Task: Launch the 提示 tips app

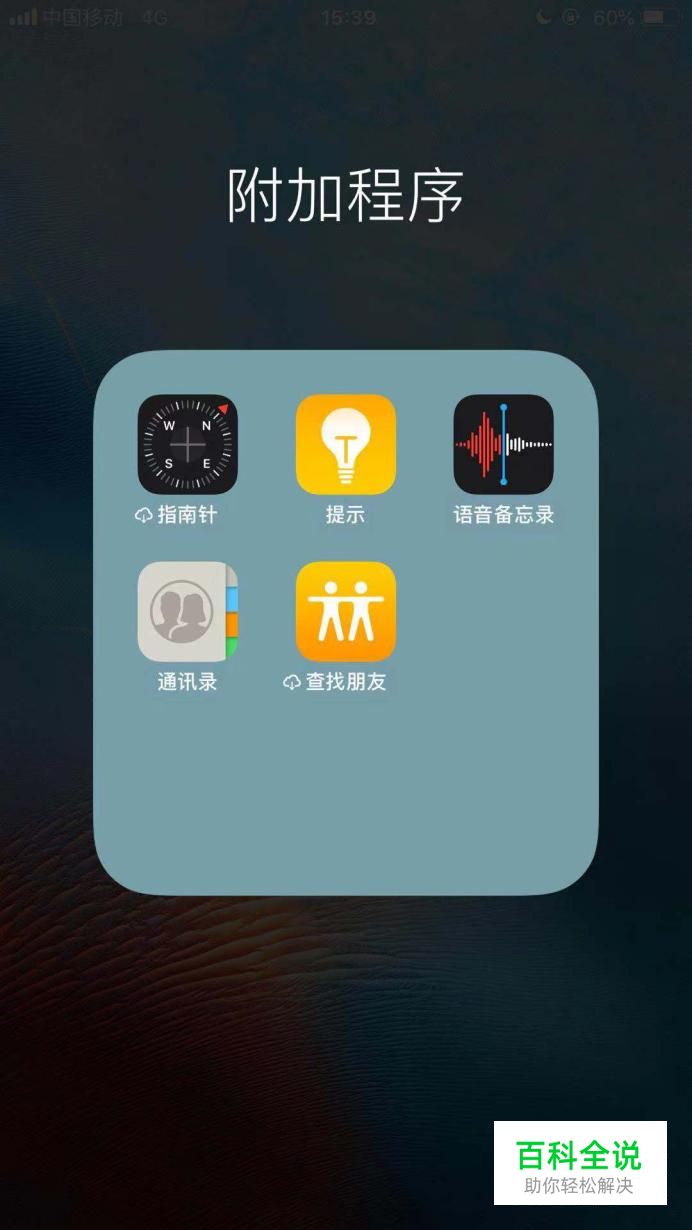Action: coord(345,445)
